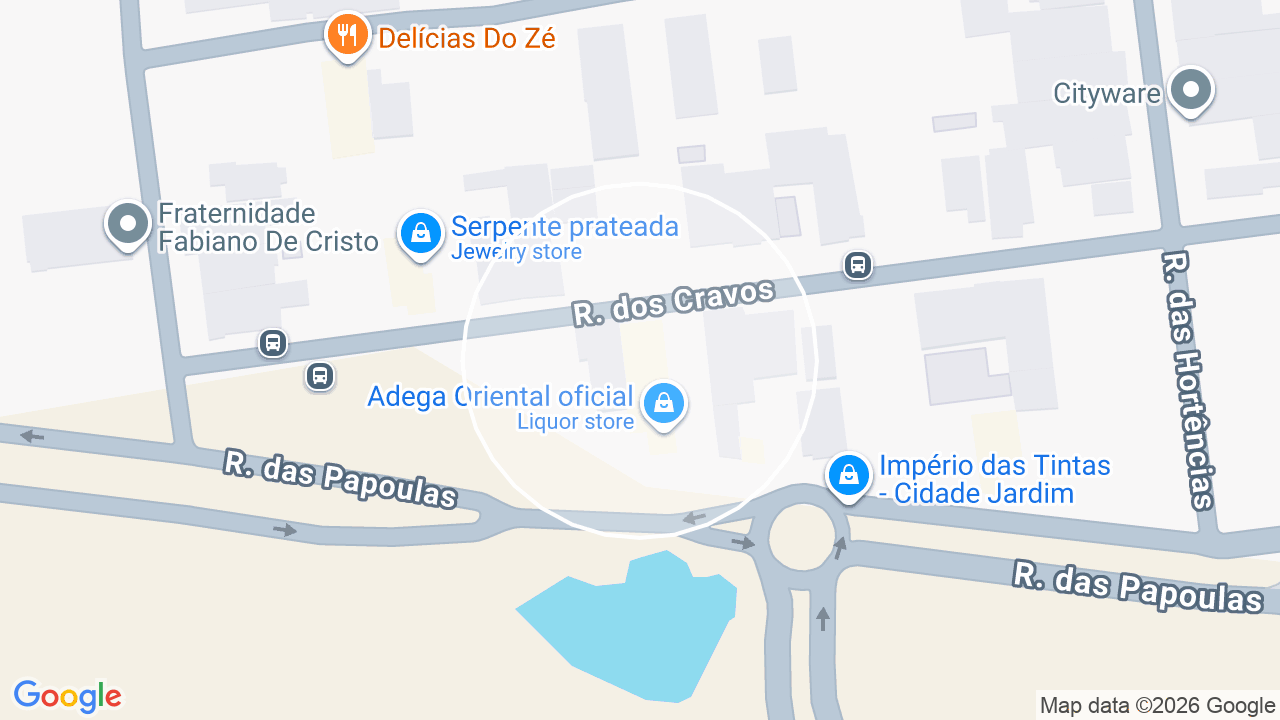
Task: Open Serpente prateada jewelry store marker
Action: (421, 235)
